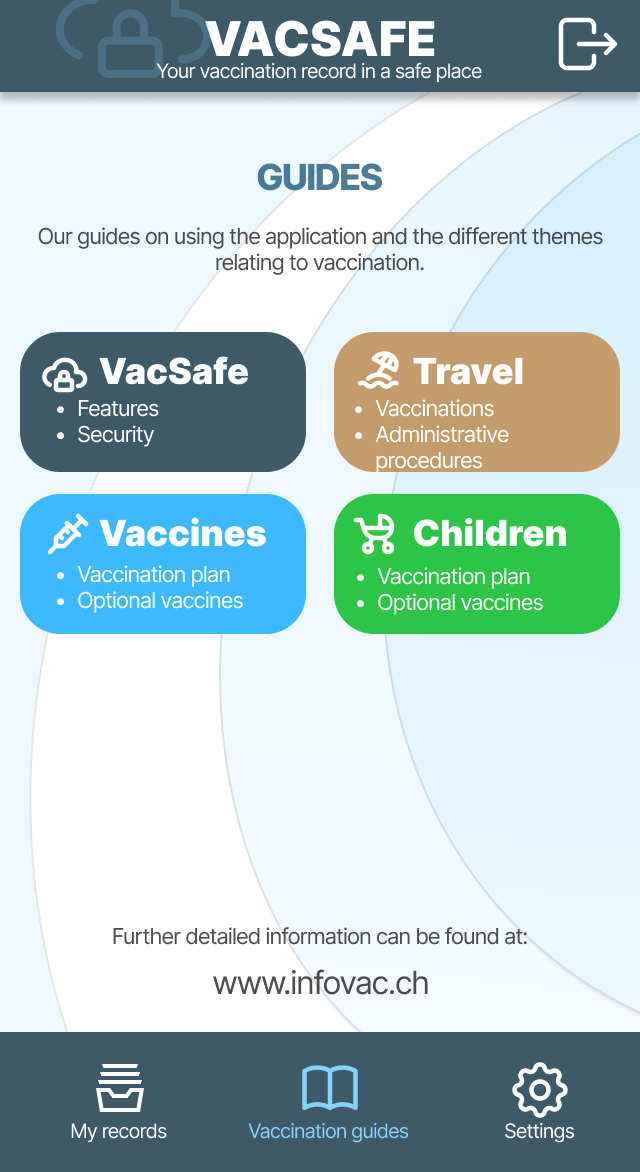Open the Vaccines guide card
640x1172 pixels.
(x=163, y=564)
